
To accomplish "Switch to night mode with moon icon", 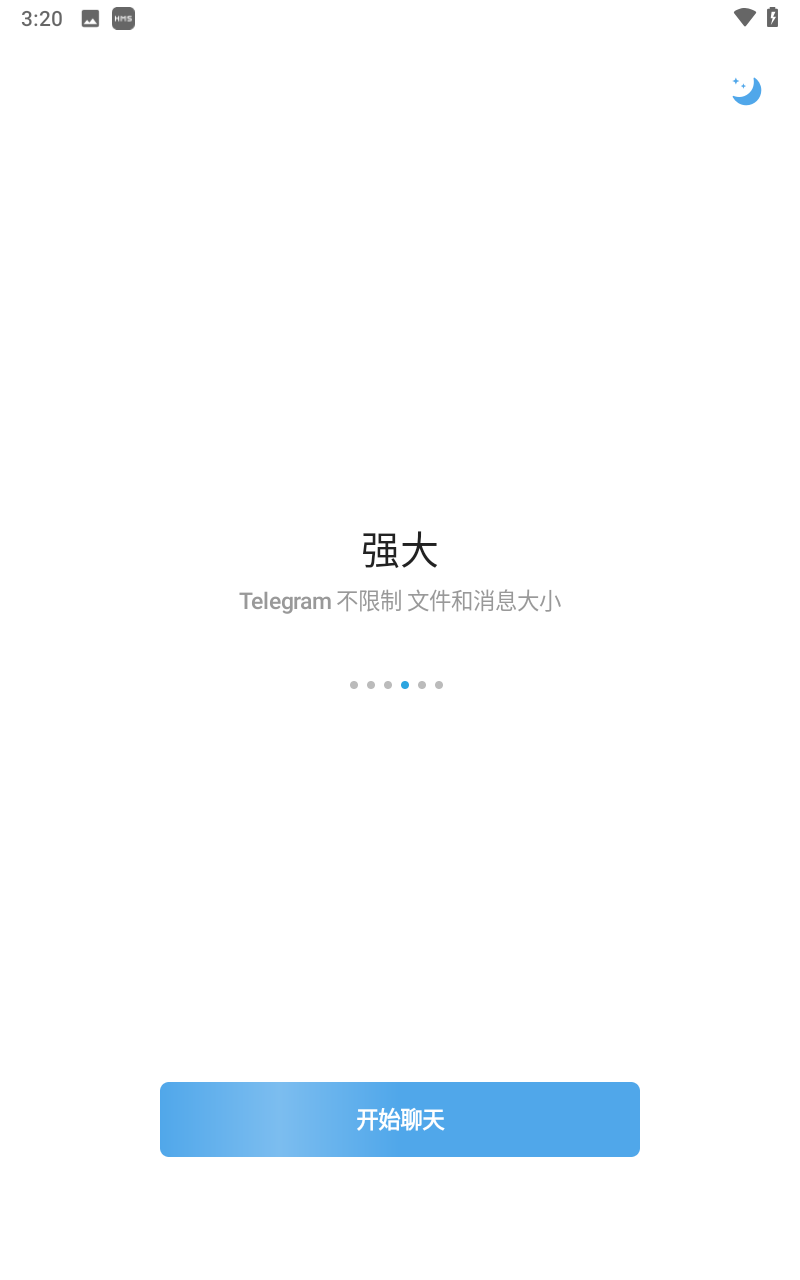I will (x=746, y=90).
